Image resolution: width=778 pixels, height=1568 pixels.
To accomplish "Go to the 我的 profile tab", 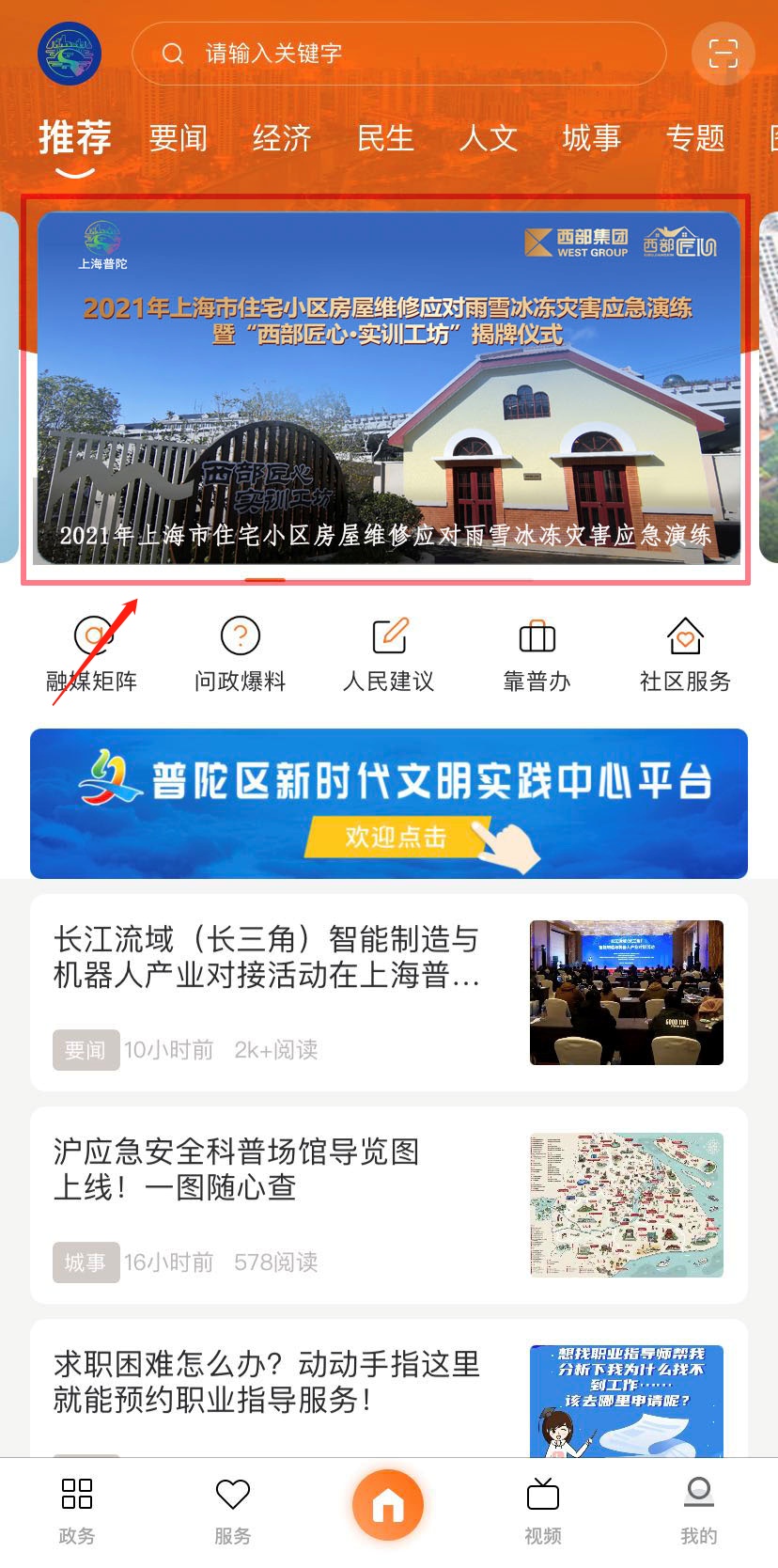I will [x=698, y=1511].
